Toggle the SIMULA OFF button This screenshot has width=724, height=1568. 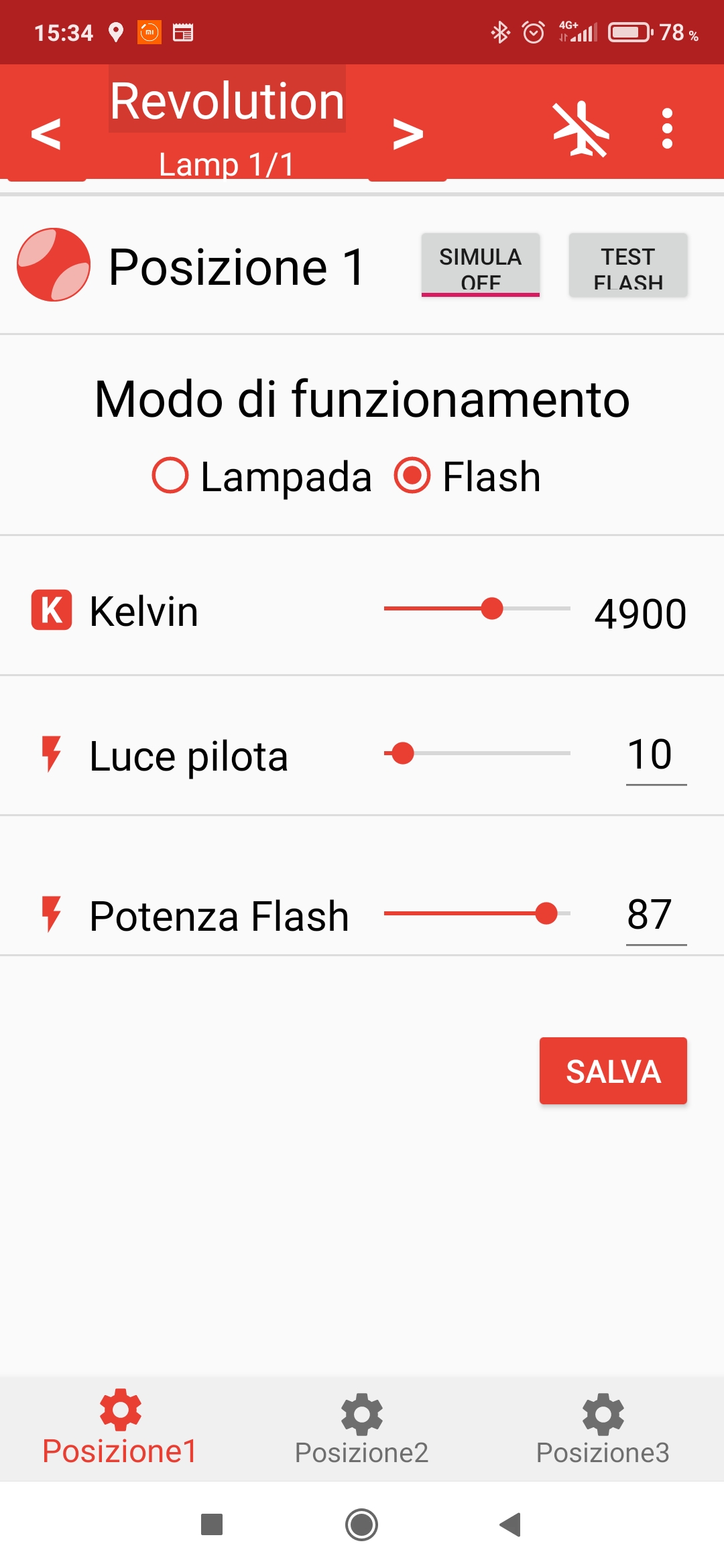point(481,265)
